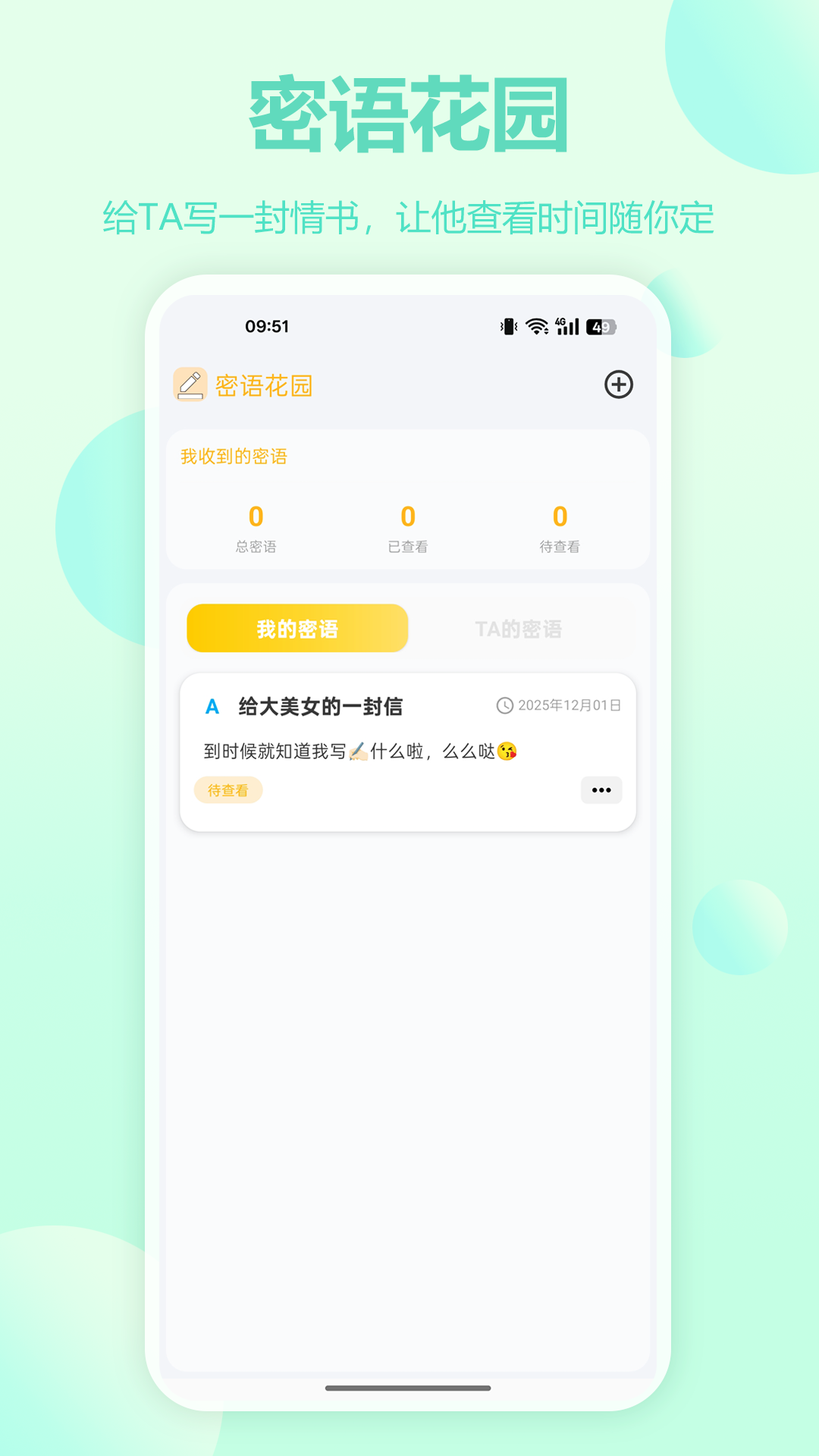Switch to the TA的密语 tab
Screen dimensions: 819x1456
pos(520,628)
